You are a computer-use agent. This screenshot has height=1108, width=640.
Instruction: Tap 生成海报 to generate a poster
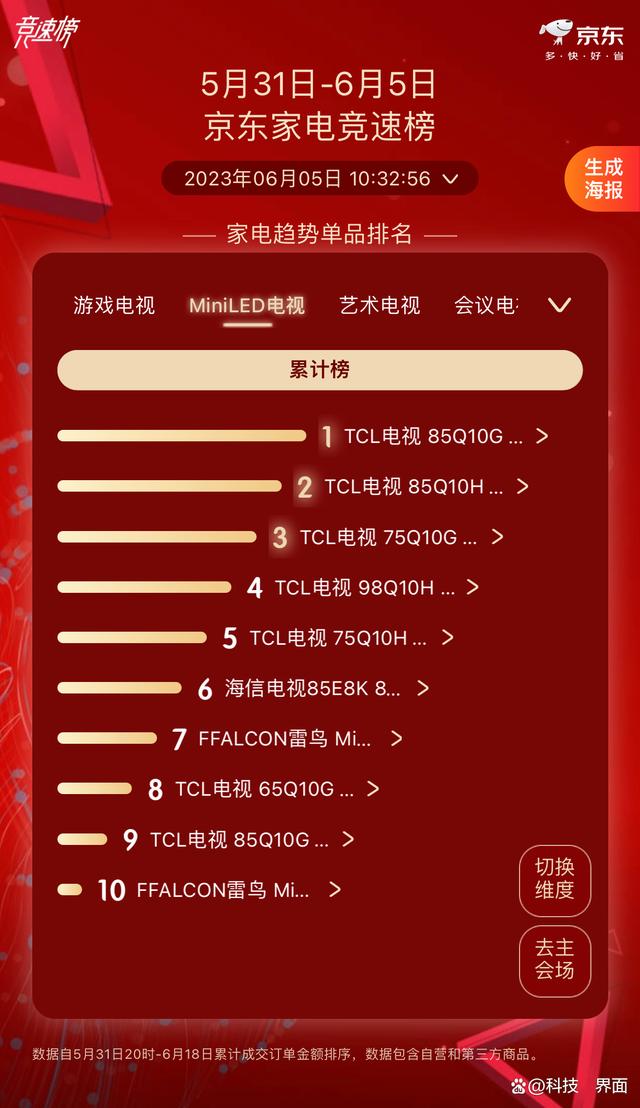(603, 179)
